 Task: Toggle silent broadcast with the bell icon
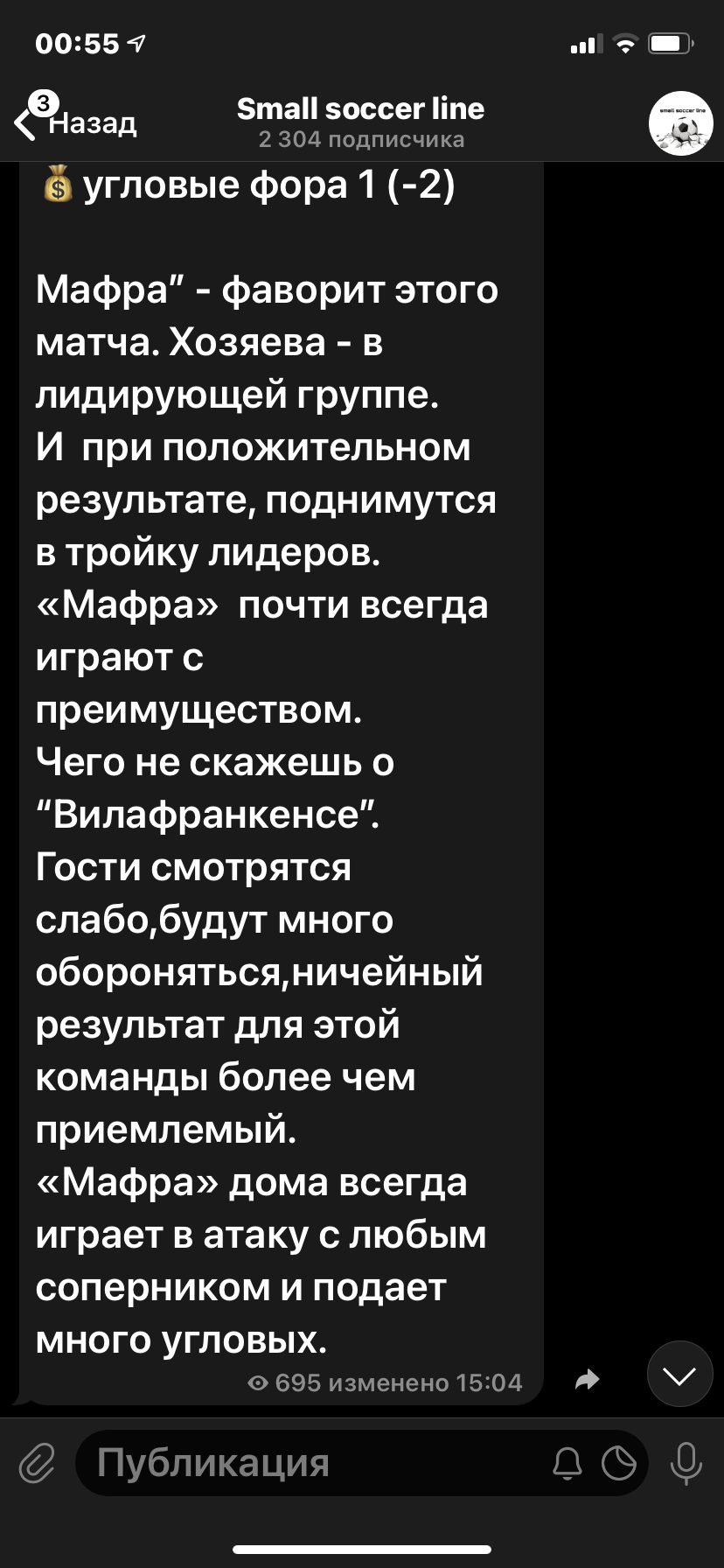567,1463
